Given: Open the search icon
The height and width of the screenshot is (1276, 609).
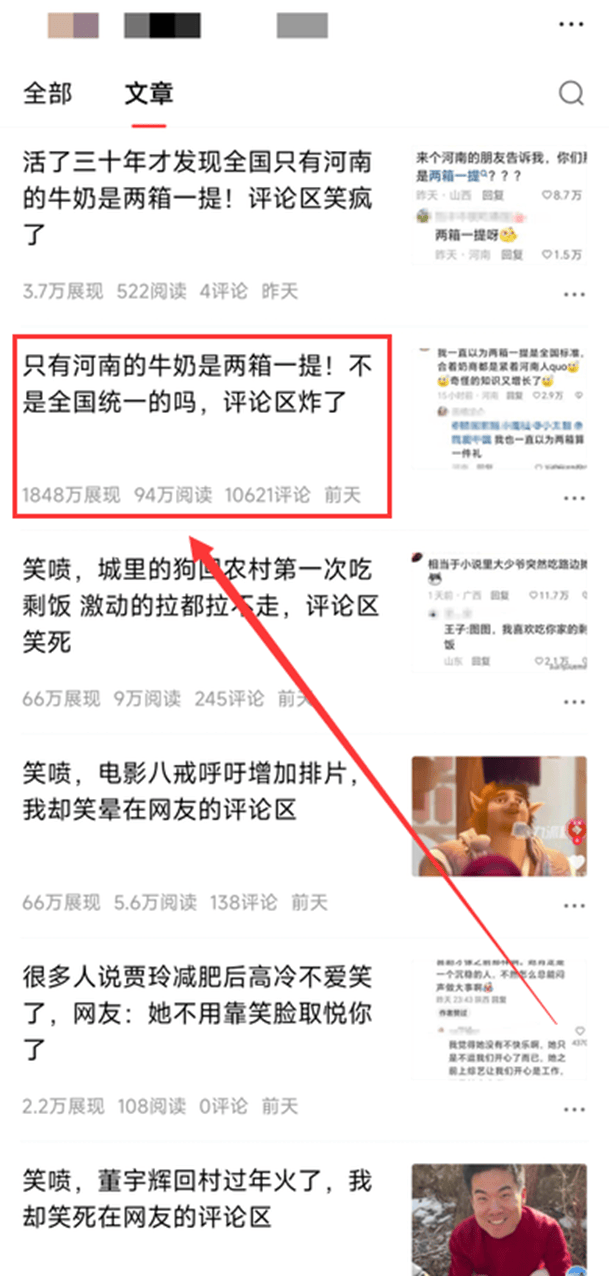Looking at the screenshot, I should click(x=571, y=94).
